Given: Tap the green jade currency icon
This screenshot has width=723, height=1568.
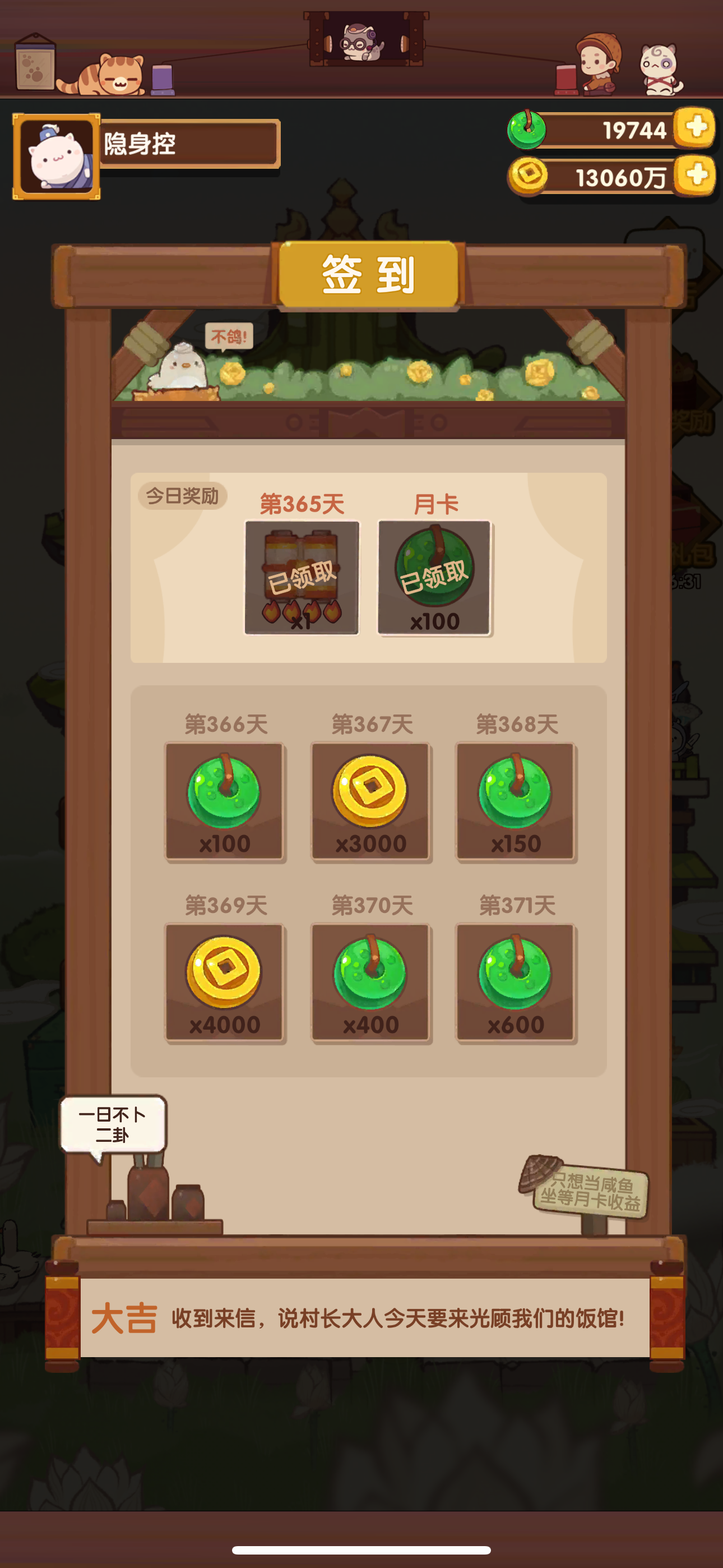Looking at the screenshot, I should [x=527, y=129].
